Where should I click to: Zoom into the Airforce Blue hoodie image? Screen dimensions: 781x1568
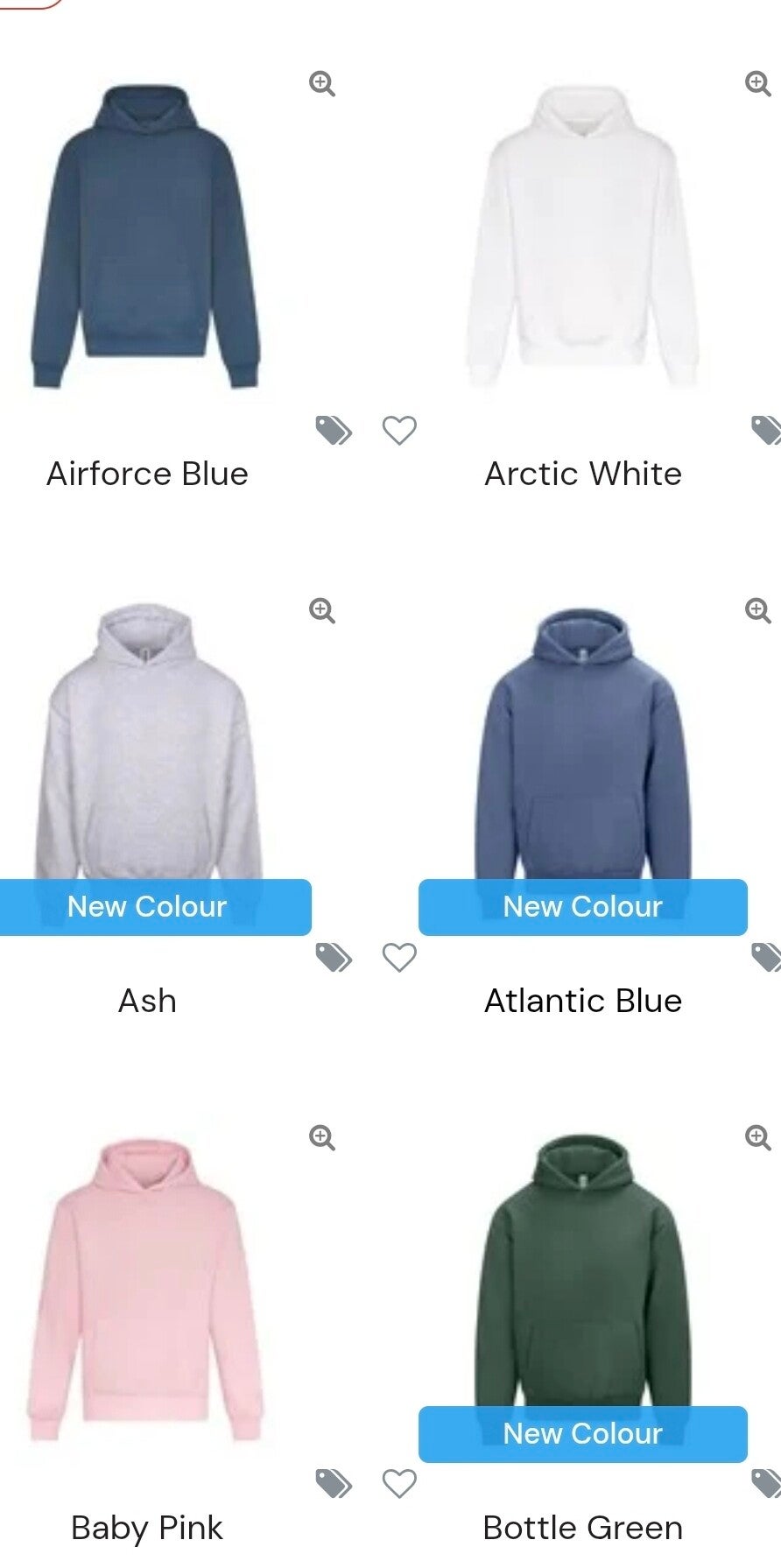tap(322, 84)
